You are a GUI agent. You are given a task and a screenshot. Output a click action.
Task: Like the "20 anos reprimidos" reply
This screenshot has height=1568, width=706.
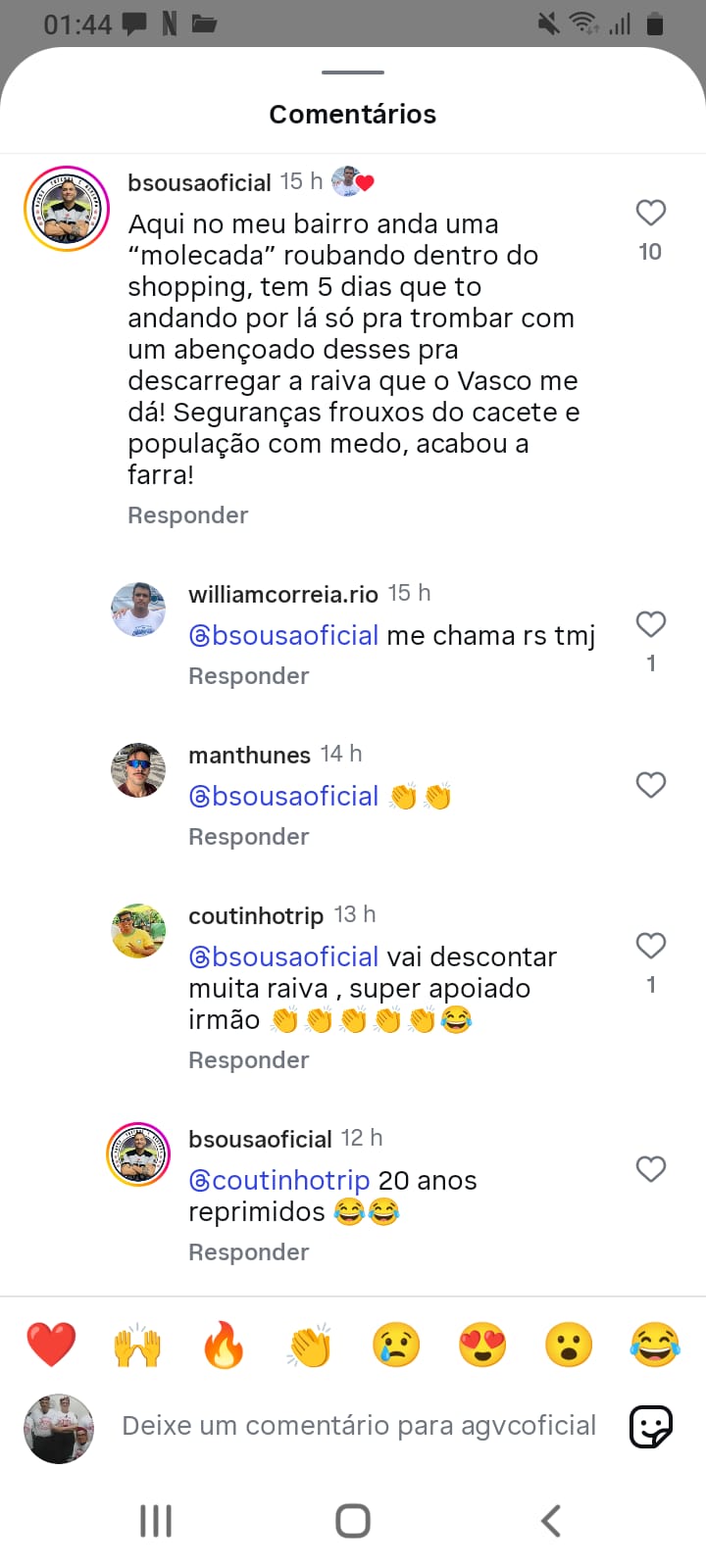pyautogui.click(x=650, y=1169)
